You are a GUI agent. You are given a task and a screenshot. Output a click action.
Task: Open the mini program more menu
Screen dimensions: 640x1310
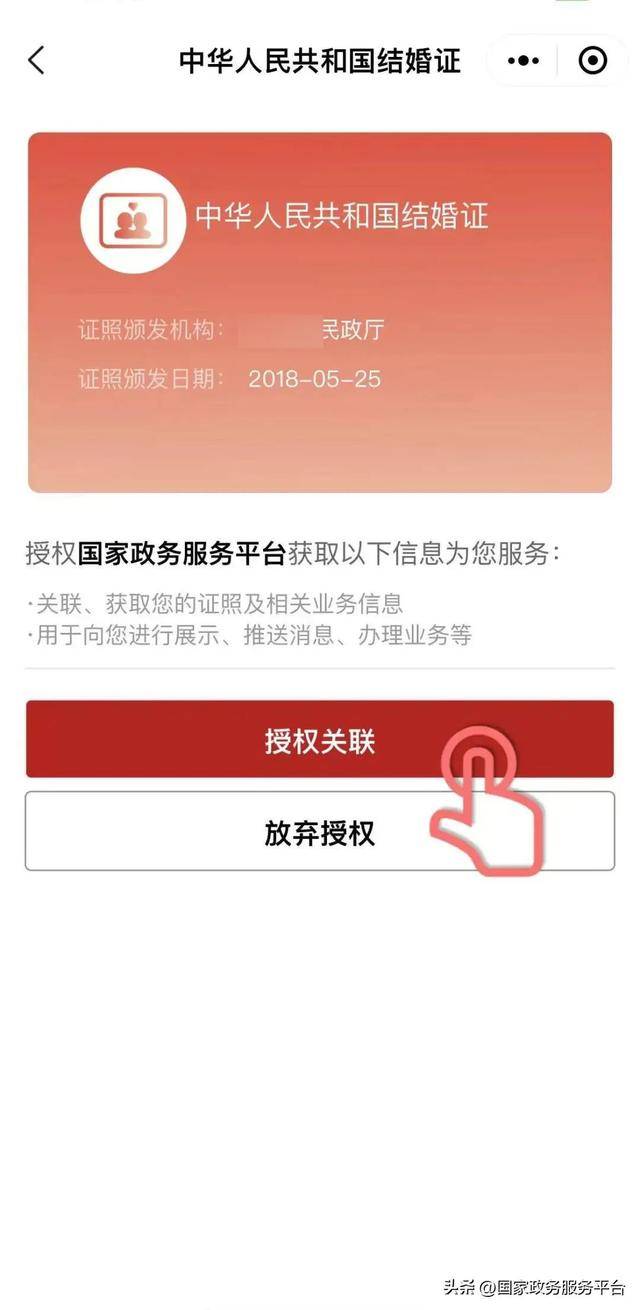(523, 61)
